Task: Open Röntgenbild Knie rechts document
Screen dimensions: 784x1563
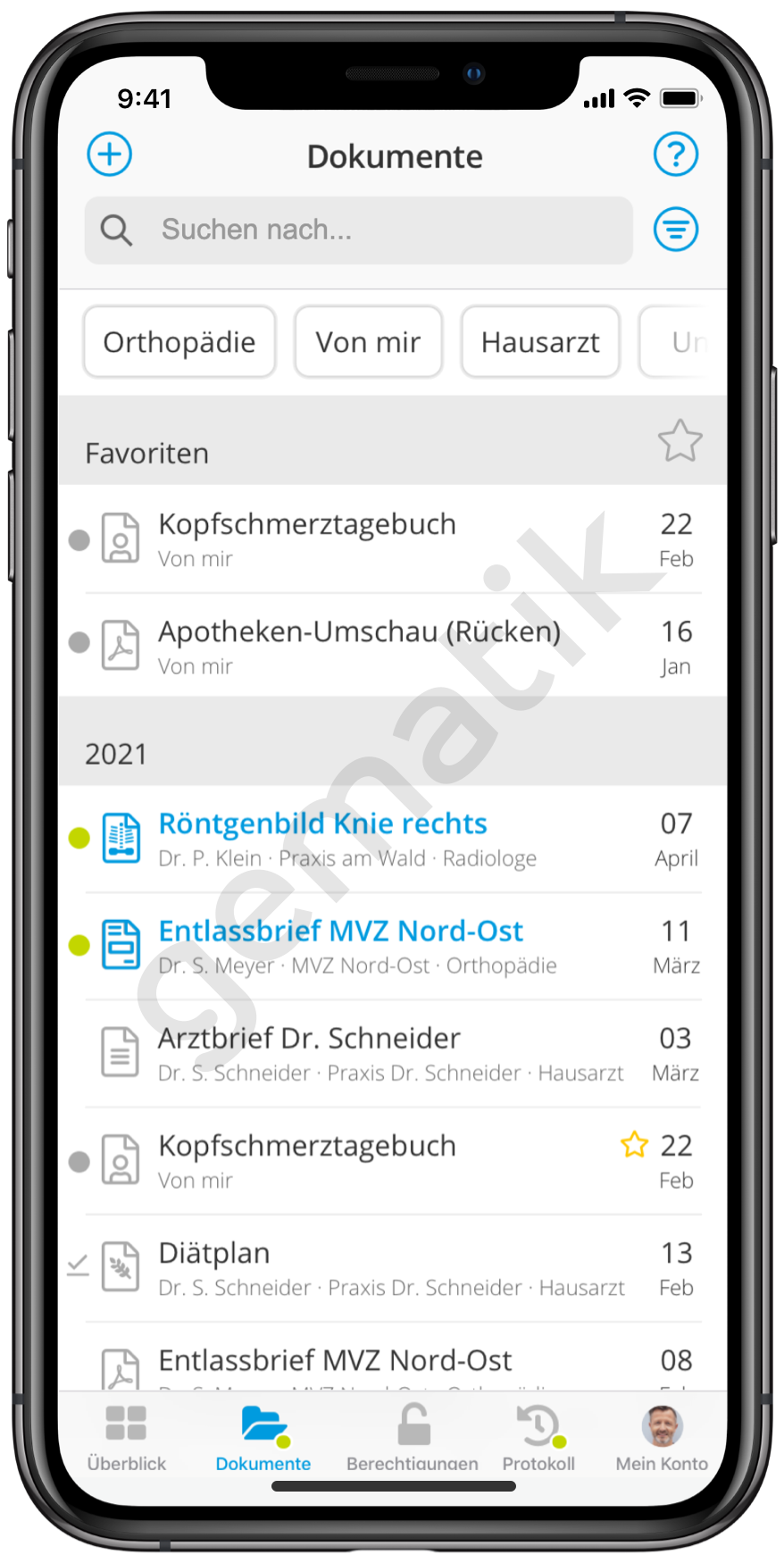Action: (393, 840)
